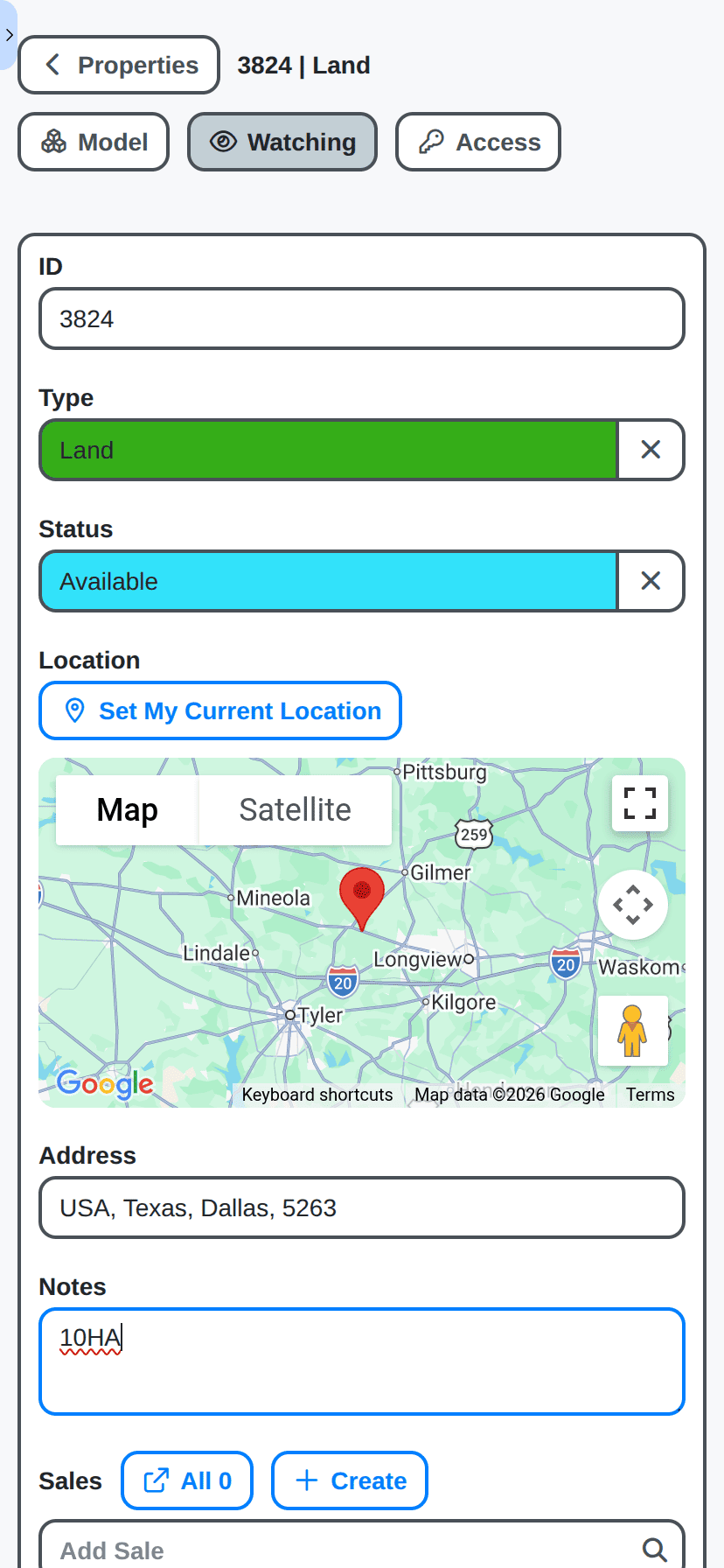Click inside the Notes text area
724x1568 pixels.
pyautogui.click(x=361, y=1365)
